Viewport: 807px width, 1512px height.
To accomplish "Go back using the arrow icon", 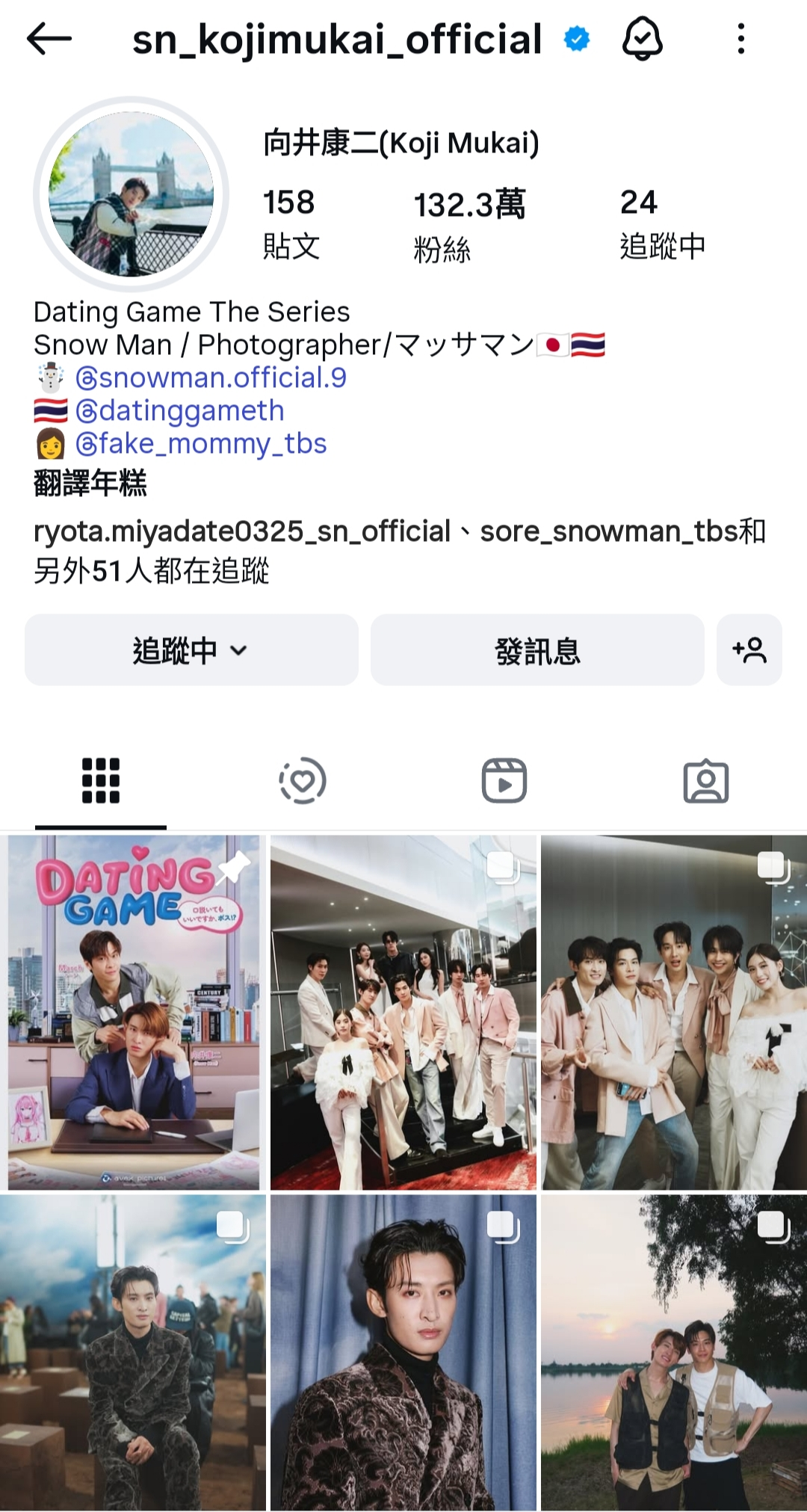I will [x=49, y=39].
